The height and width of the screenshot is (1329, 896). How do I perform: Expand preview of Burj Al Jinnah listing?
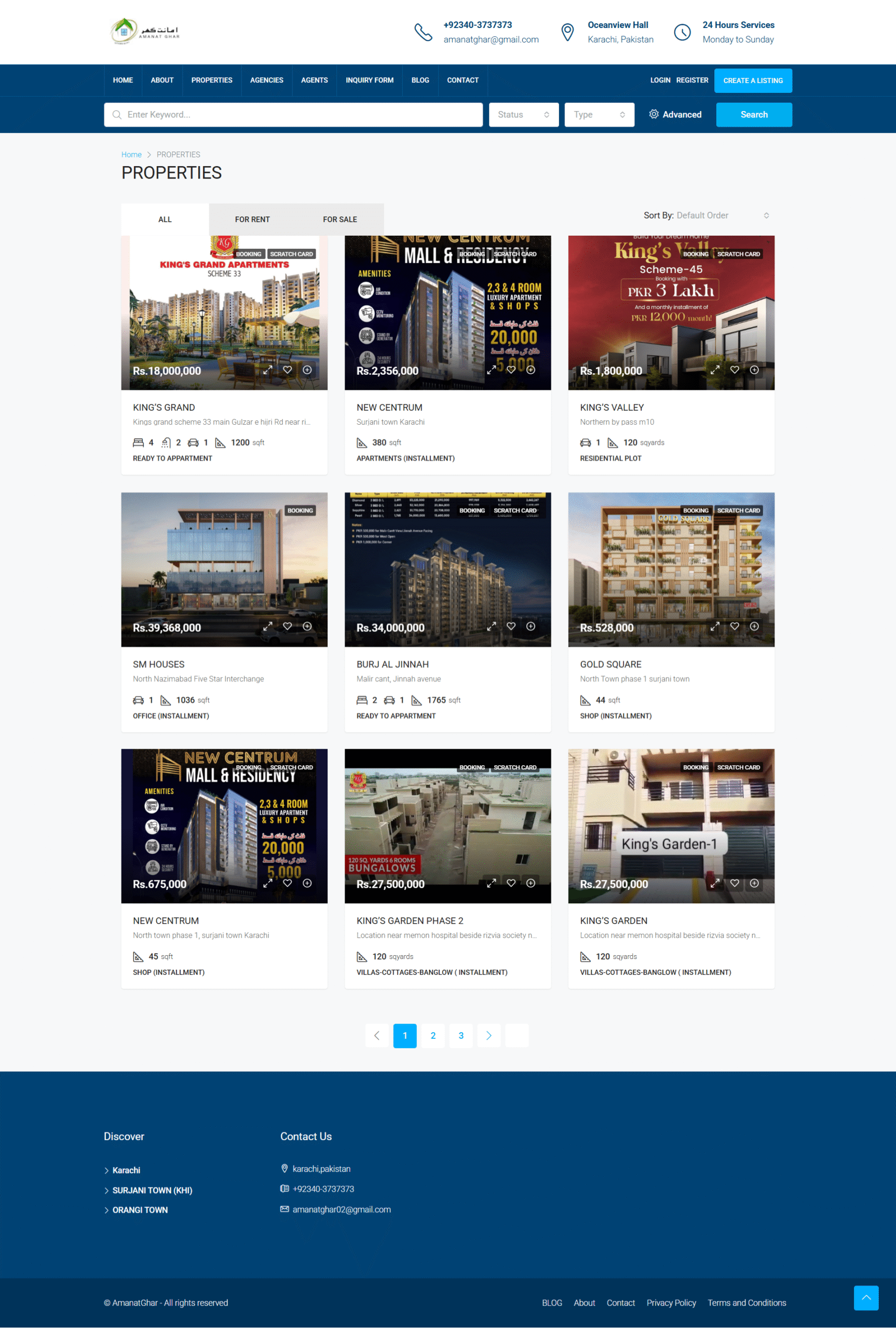(x=491, y=626)
